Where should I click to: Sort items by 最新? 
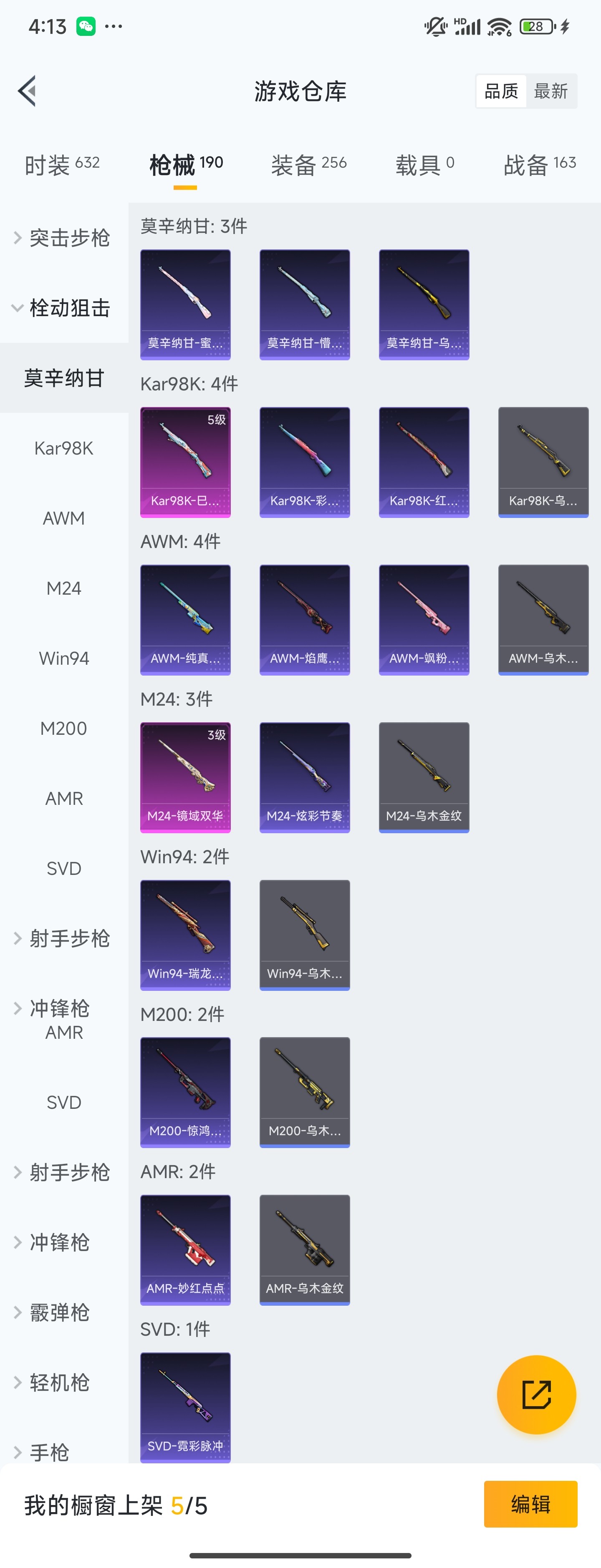coord(550,91)
